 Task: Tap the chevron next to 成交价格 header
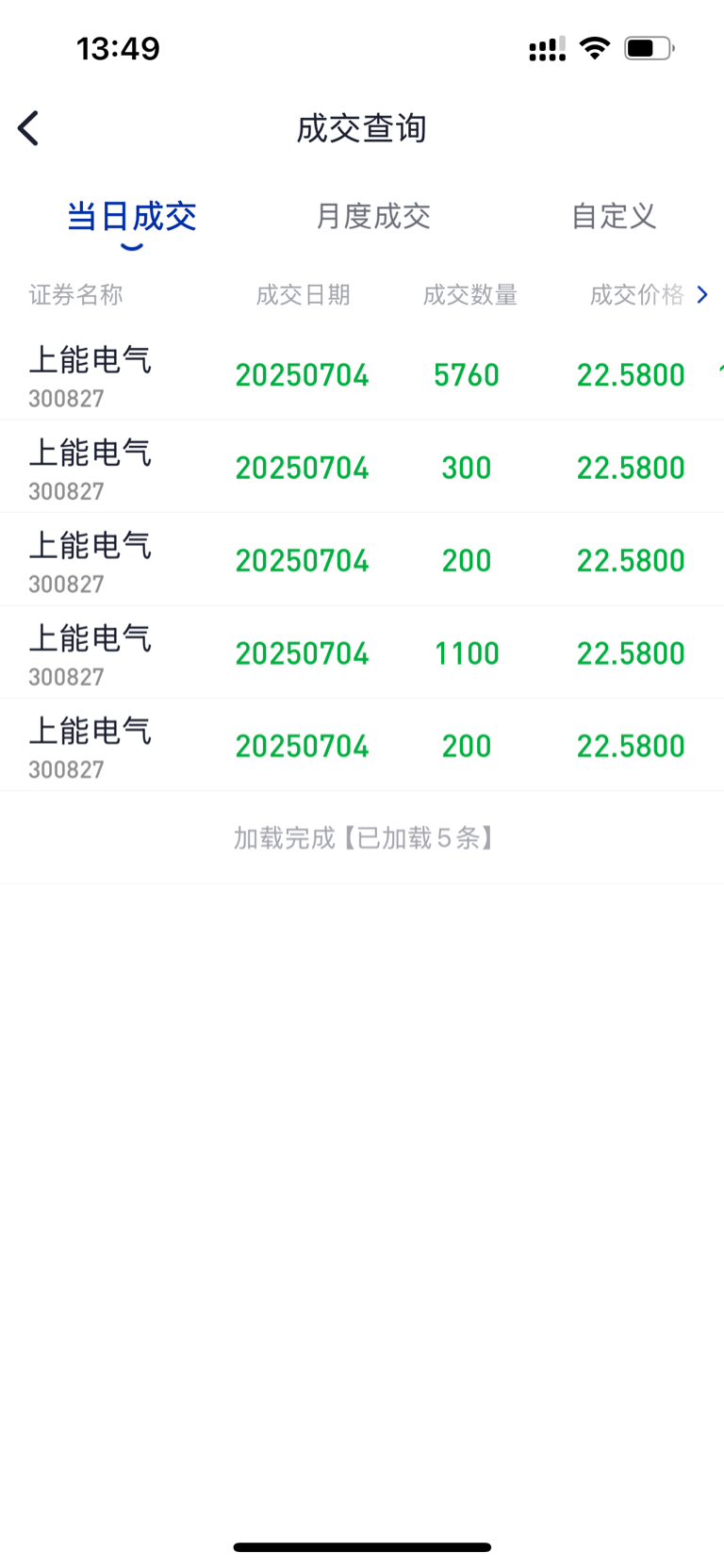coord(702,295)
